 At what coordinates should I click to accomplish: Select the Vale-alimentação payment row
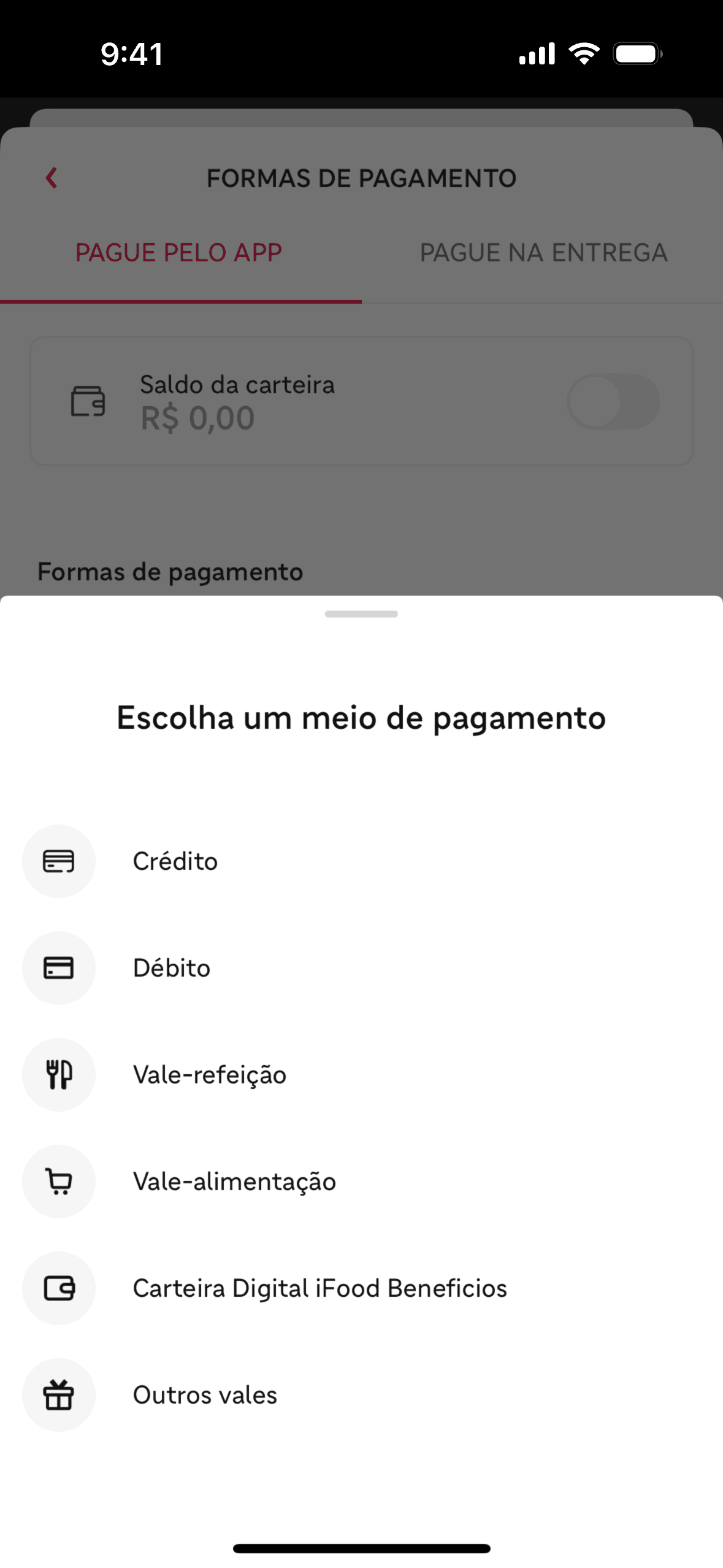(x=234, y=1182)
